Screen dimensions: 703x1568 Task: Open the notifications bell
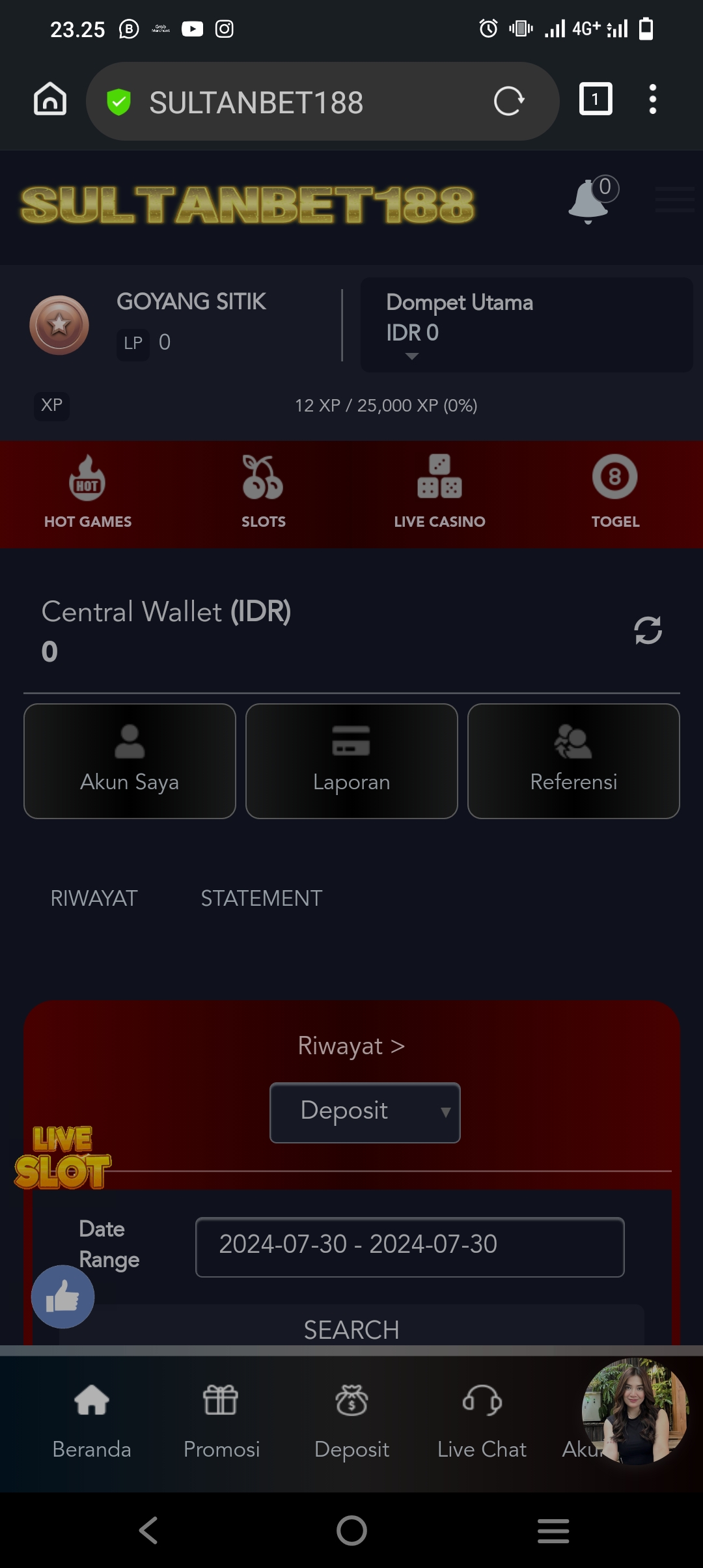(x=590, y=201)
